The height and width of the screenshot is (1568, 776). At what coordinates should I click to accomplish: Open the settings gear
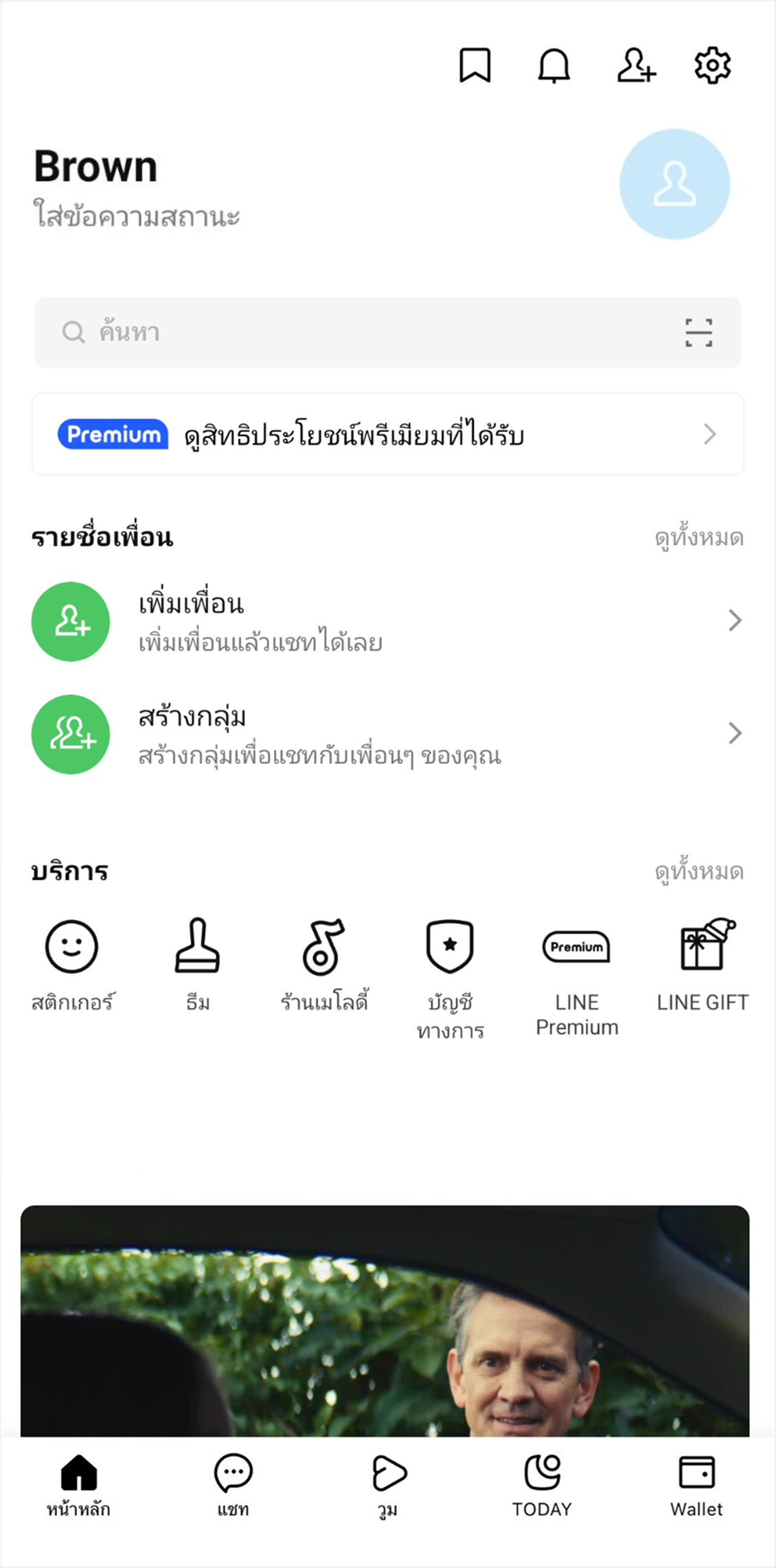click(712, 66)
